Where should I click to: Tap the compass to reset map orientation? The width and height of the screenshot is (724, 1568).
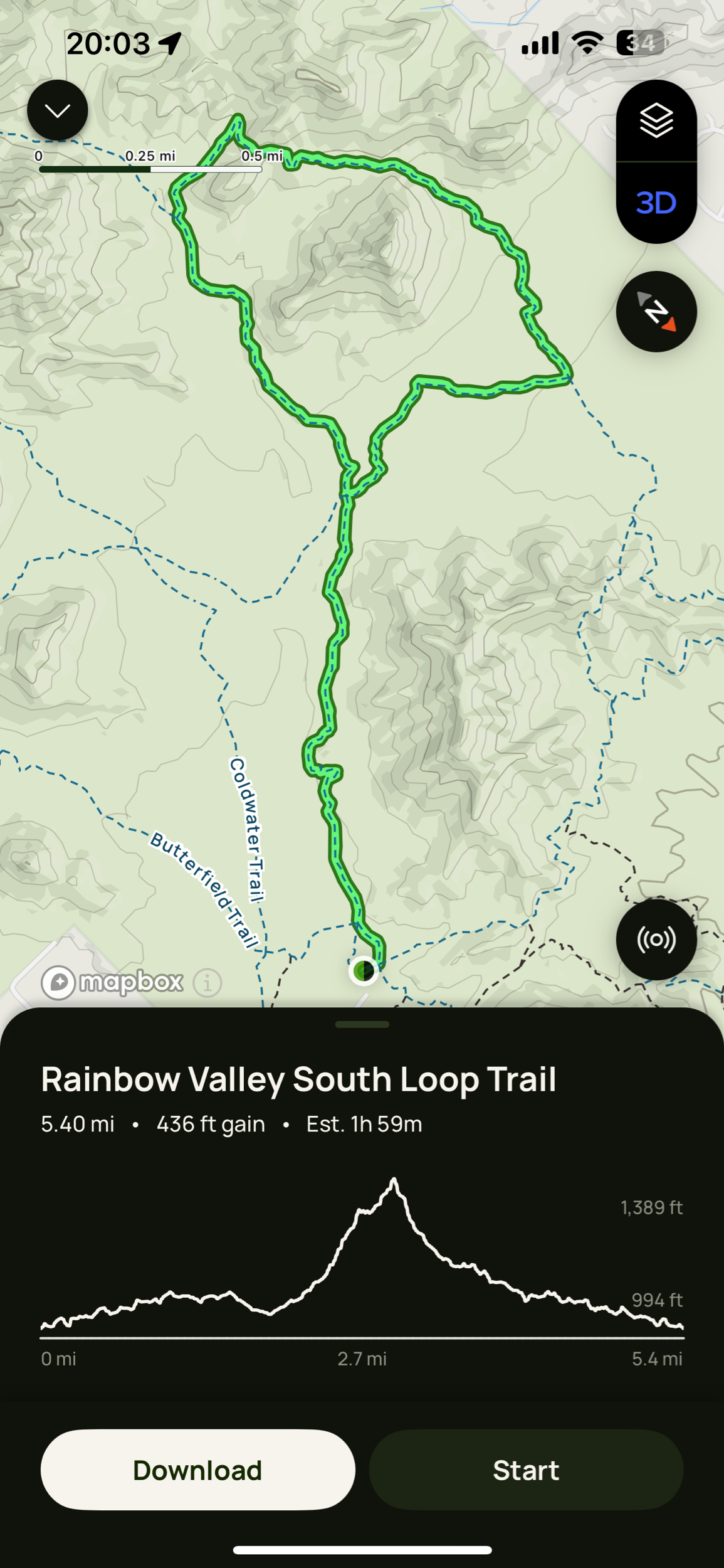pyautogui.click(x=656, y=312)
